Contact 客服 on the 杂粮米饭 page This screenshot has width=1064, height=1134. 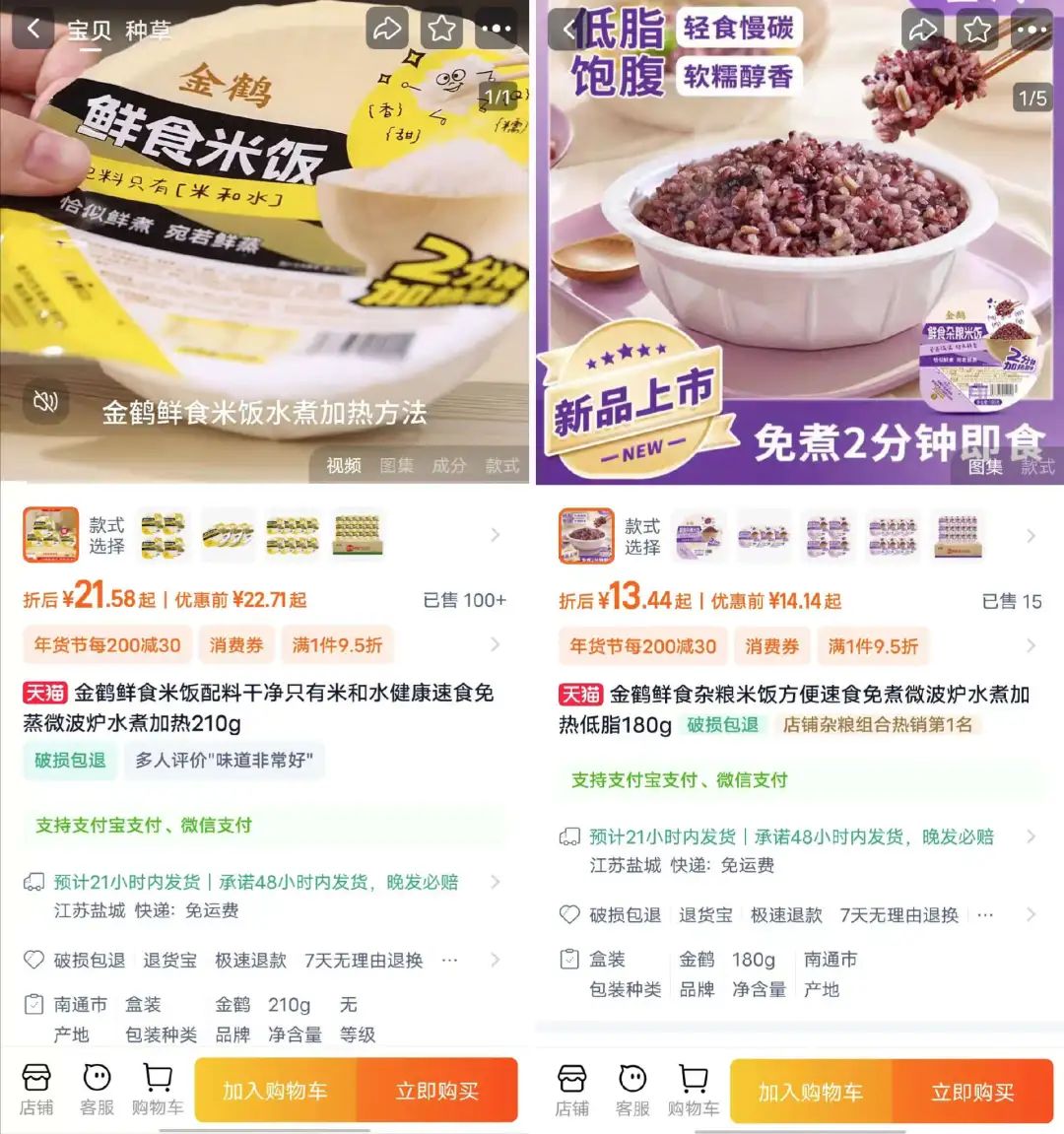(632, 1090)
